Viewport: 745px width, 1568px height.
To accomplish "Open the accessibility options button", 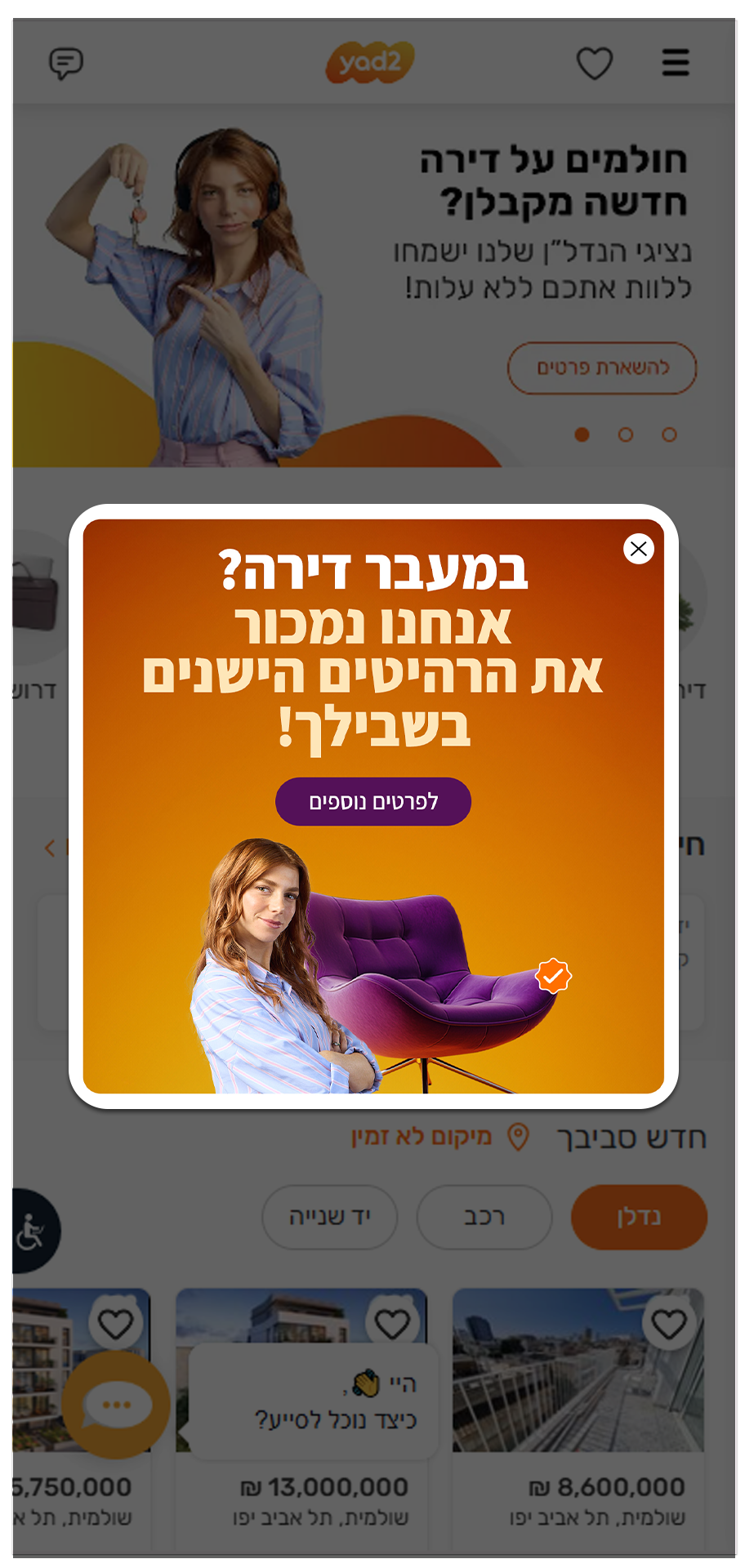I will 31,1231.
